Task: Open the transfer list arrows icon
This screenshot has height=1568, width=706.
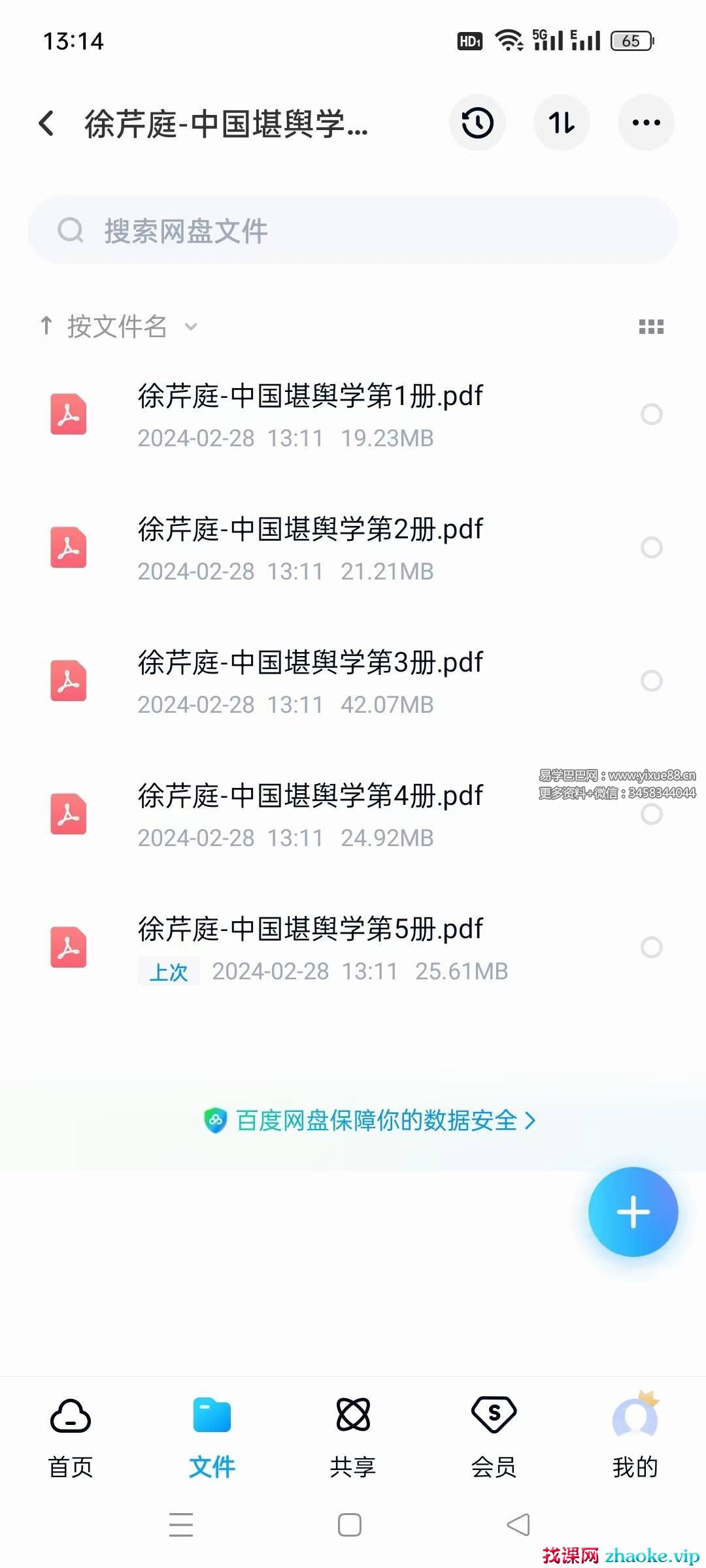Action: pos(562,123)
